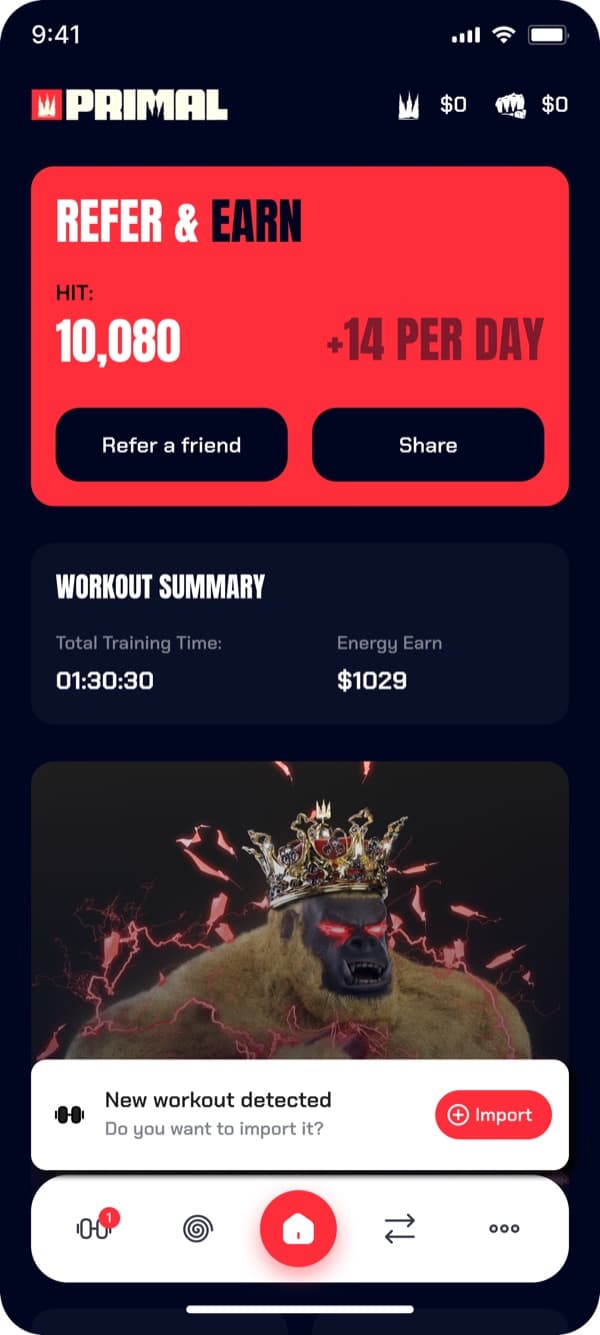
Task: View the fist balance showing $0
Action: tap(532, 105)
